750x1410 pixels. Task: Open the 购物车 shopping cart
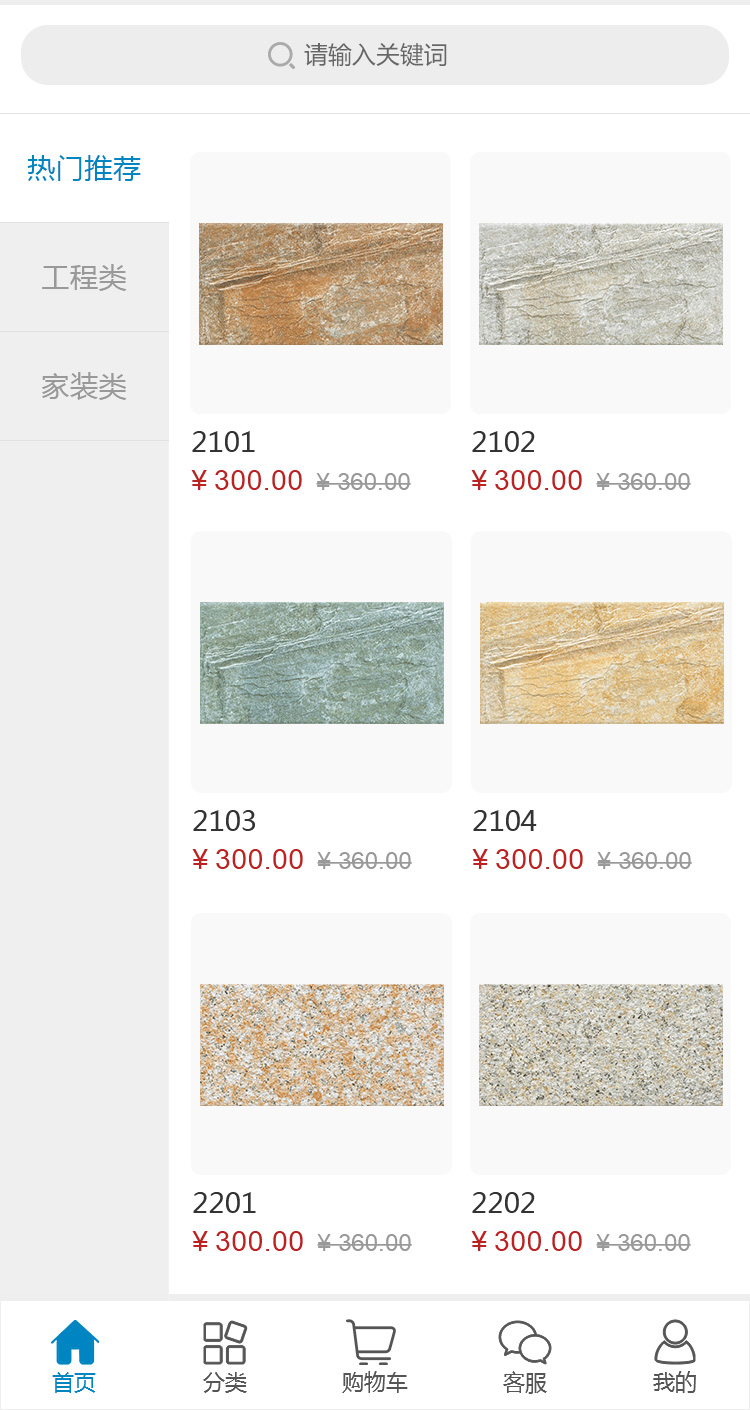point(375,1356)
